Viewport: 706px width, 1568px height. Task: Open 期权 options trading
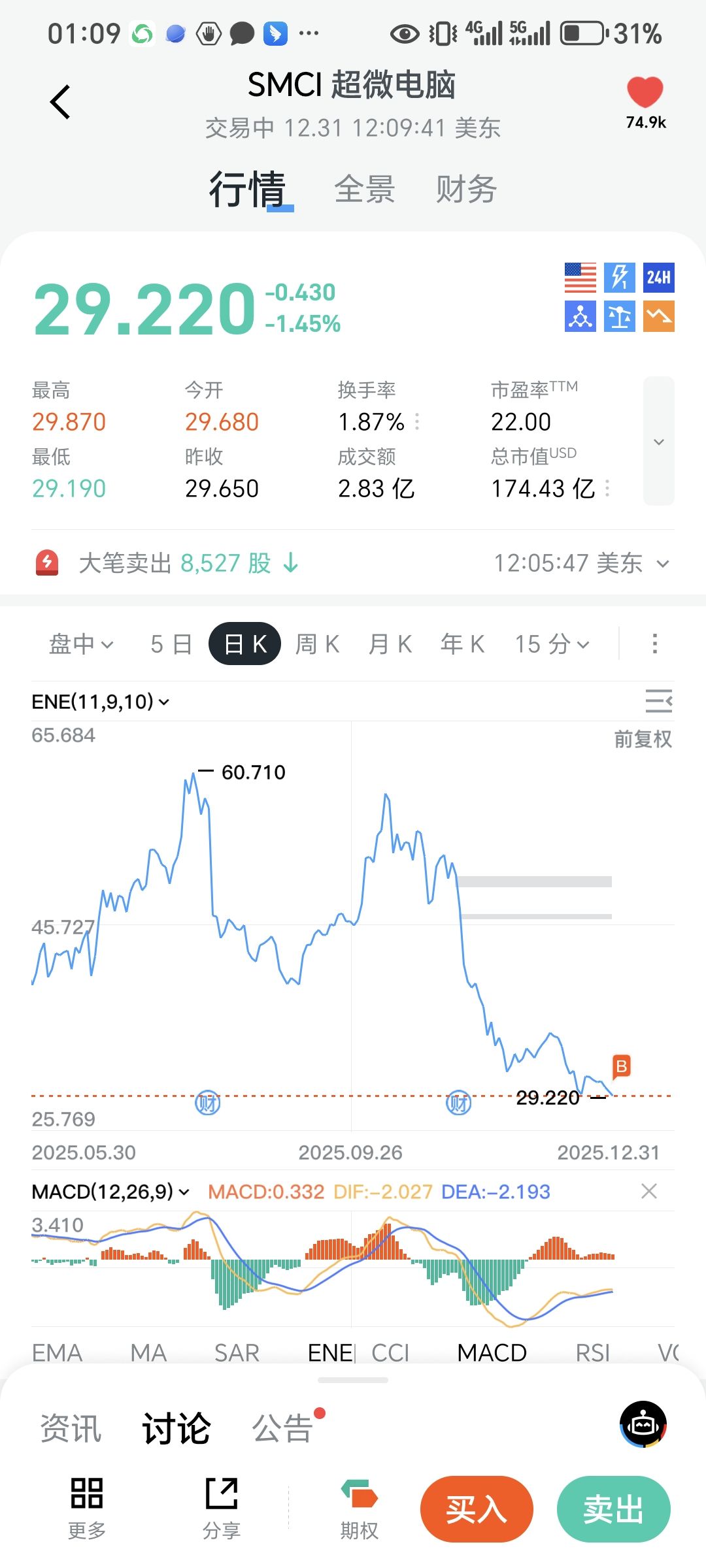pos(359,1509)
